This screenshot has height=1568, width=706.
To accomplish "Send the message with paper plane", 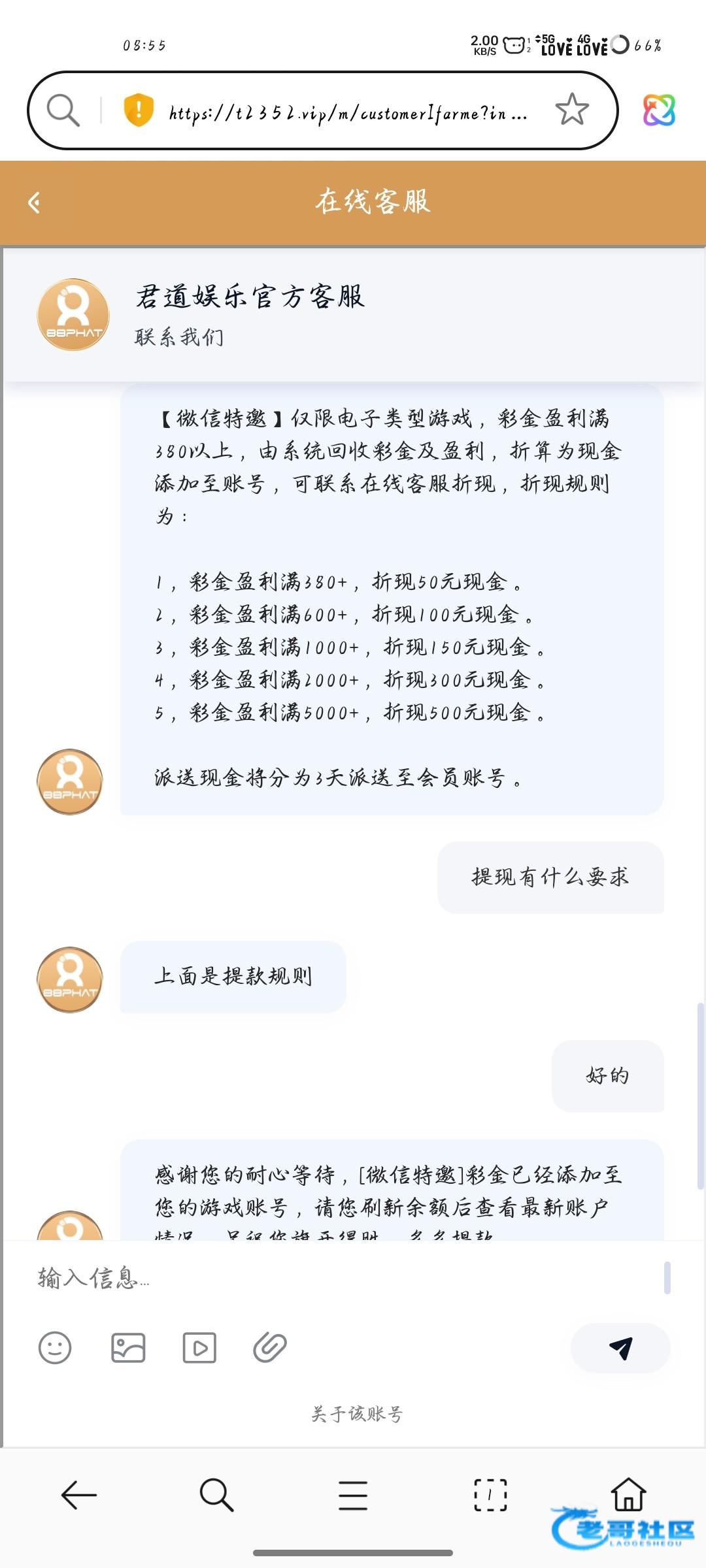I will click(620, 1348).
